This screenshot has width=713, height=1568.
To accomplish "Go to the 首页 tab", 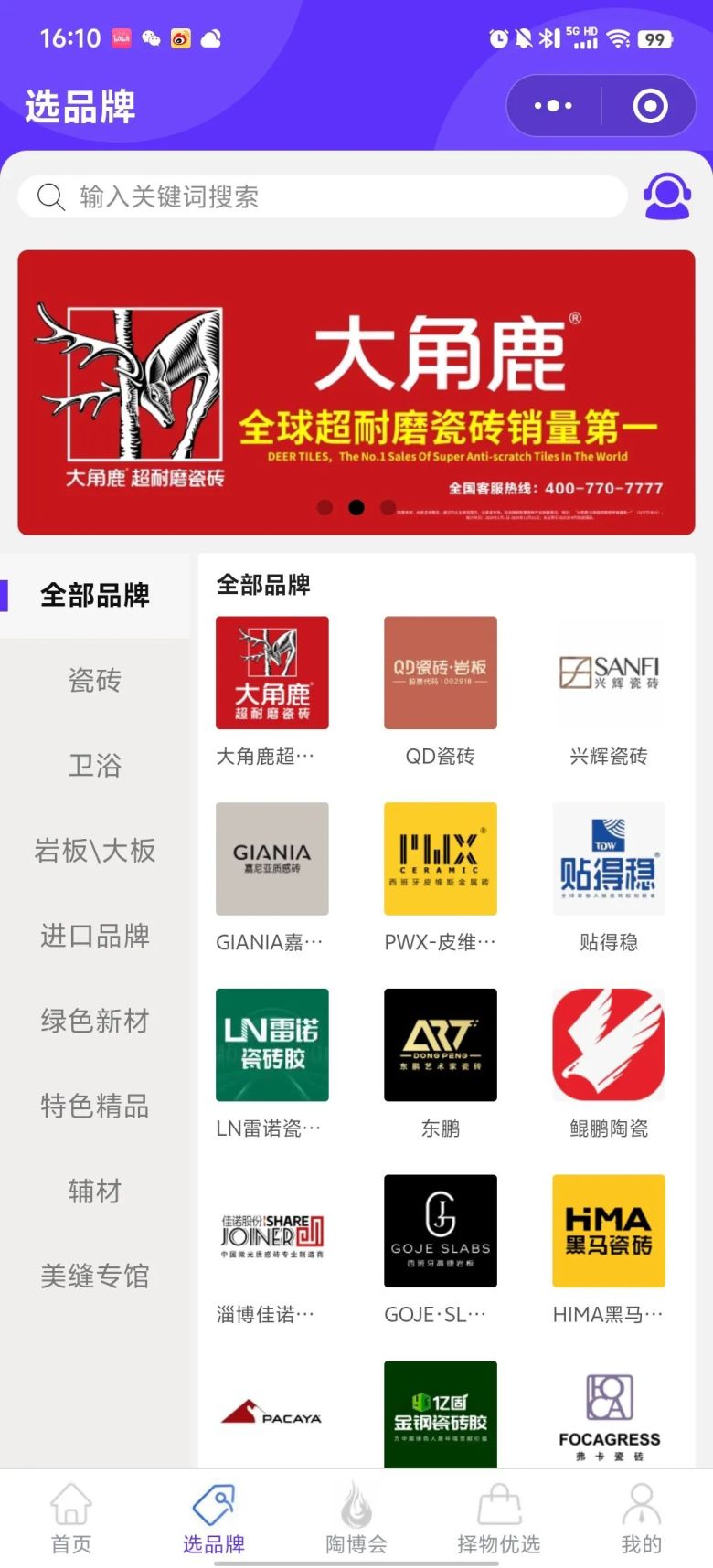I will (x=71, y=1519).
